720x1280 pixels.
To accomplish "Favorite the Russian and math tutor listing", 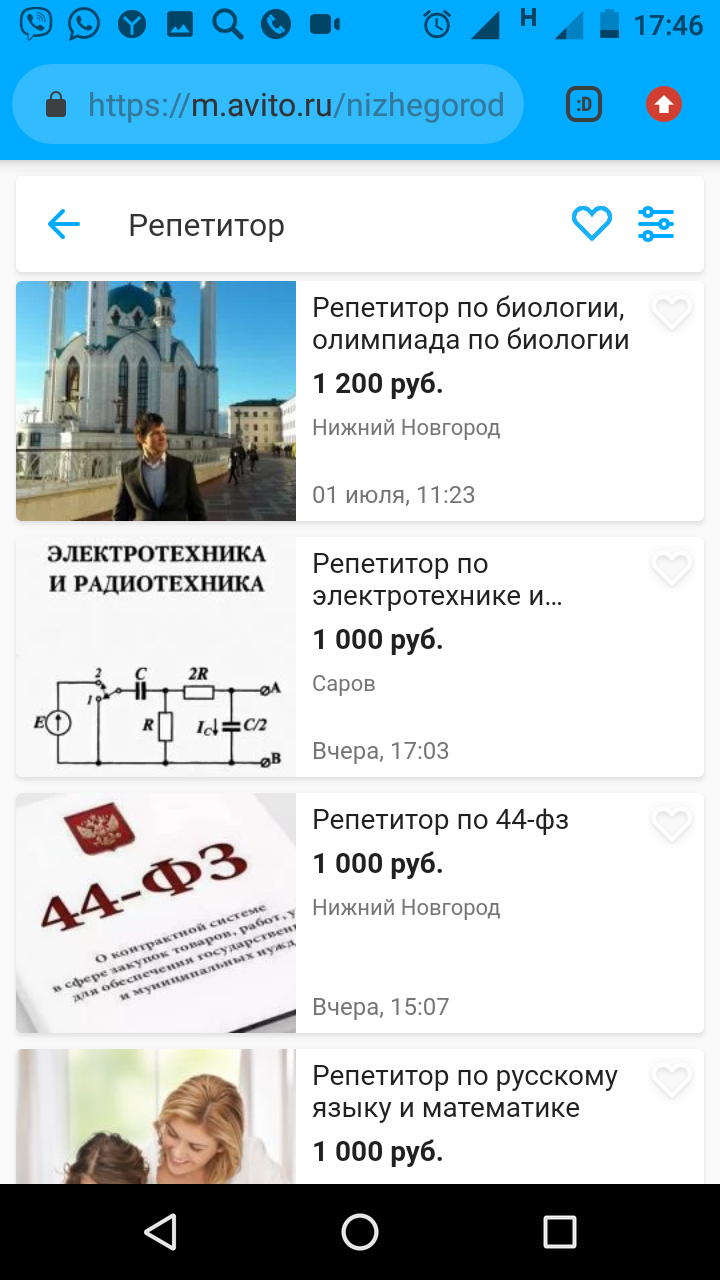I will 671,1081.
